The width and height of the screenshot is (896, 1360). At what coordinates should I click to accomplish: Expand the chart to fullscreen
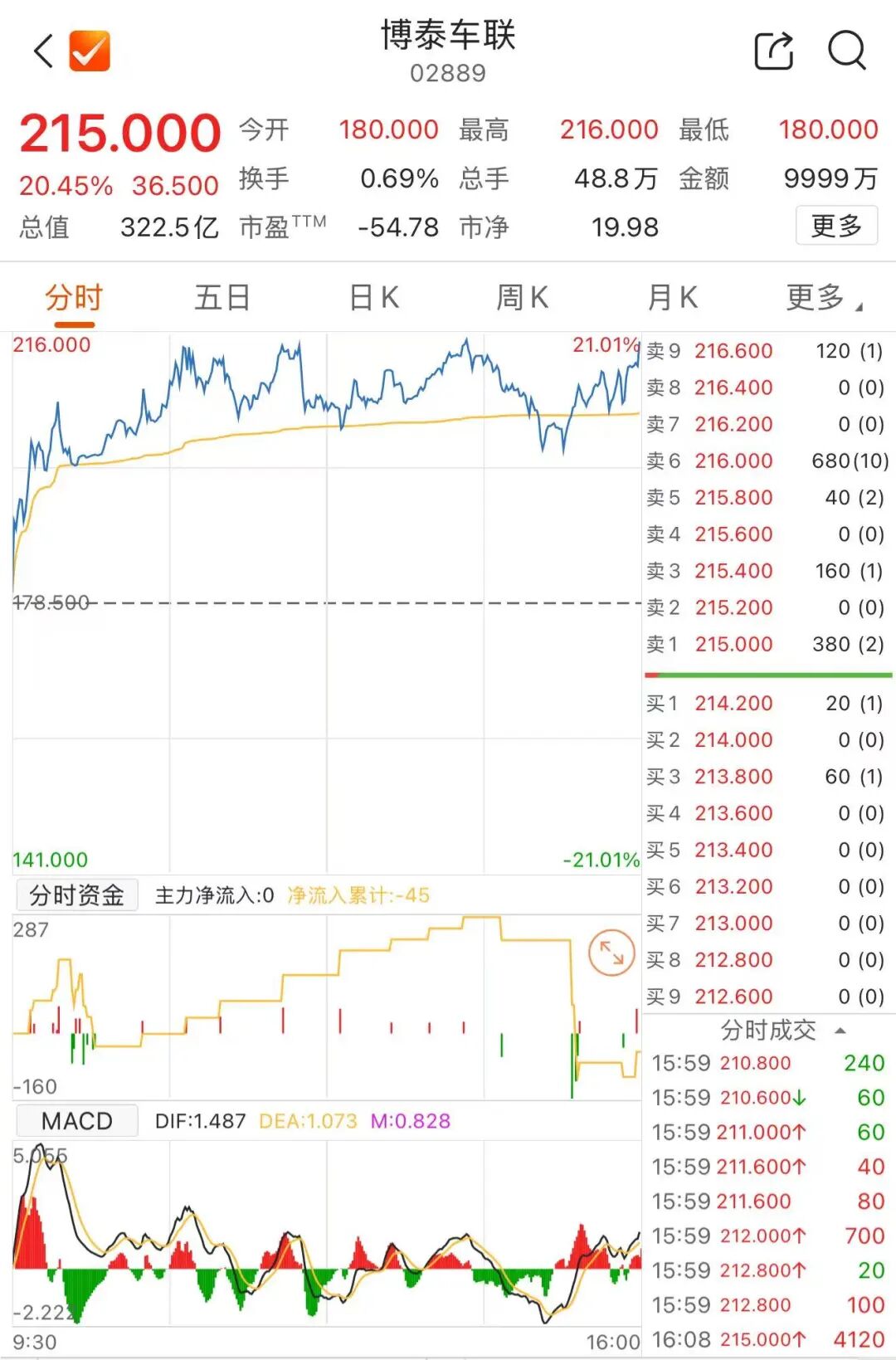click(x=611, y=953)
